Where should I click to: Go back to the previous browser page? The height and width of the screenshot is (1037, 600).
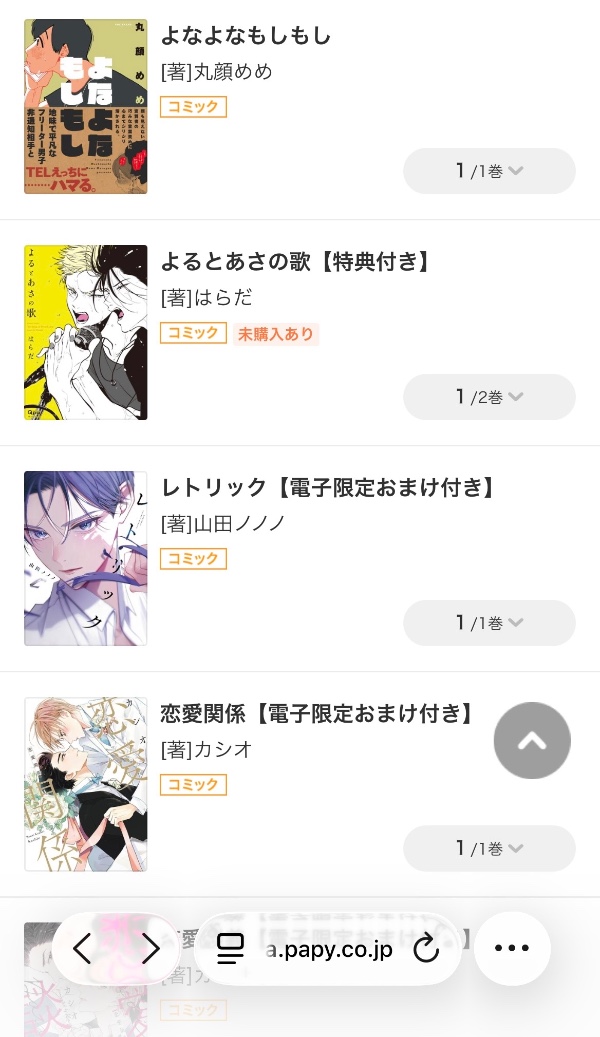coord(82,949)
